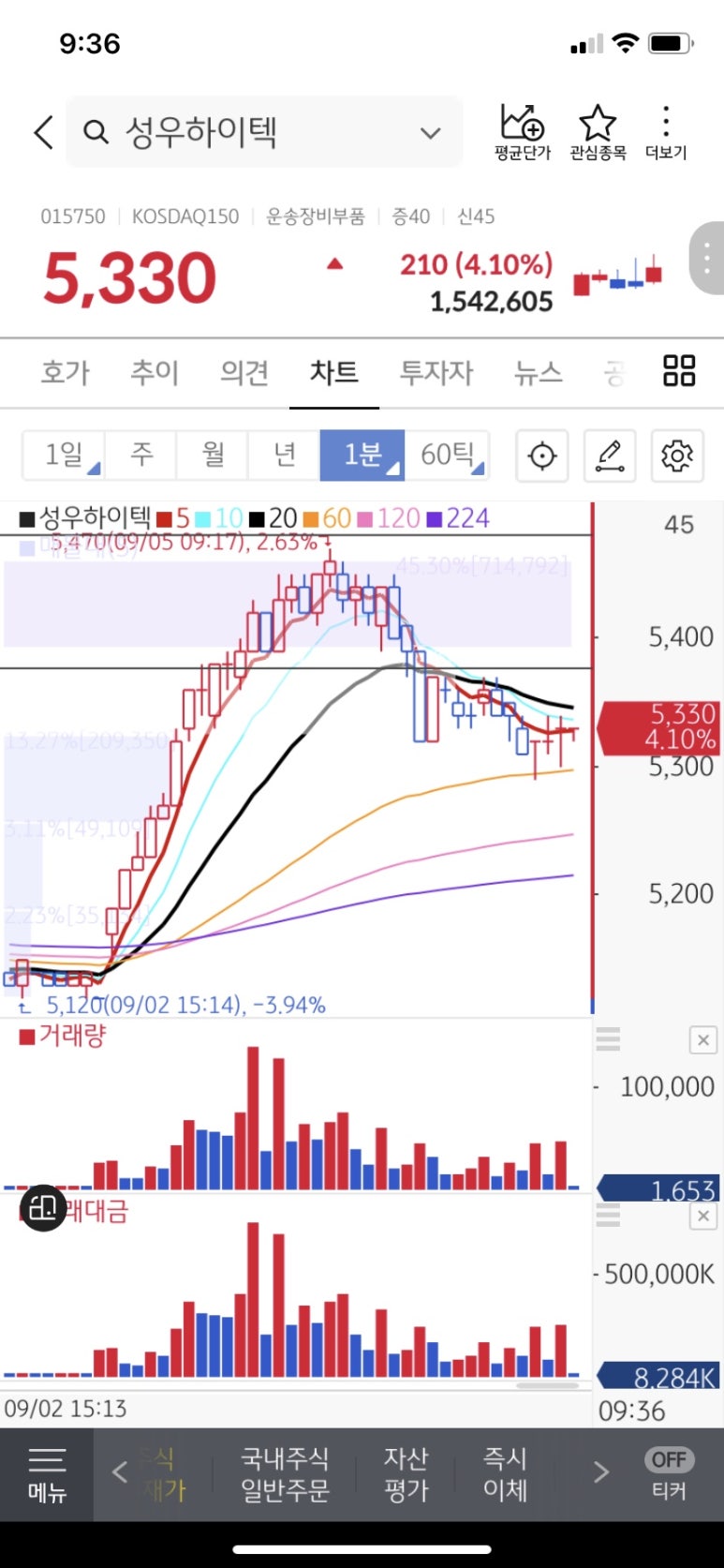The width and height of the screenshot is (724, 1568).
Task: Select the 1일 daily chart period
Action: [64, 455]
